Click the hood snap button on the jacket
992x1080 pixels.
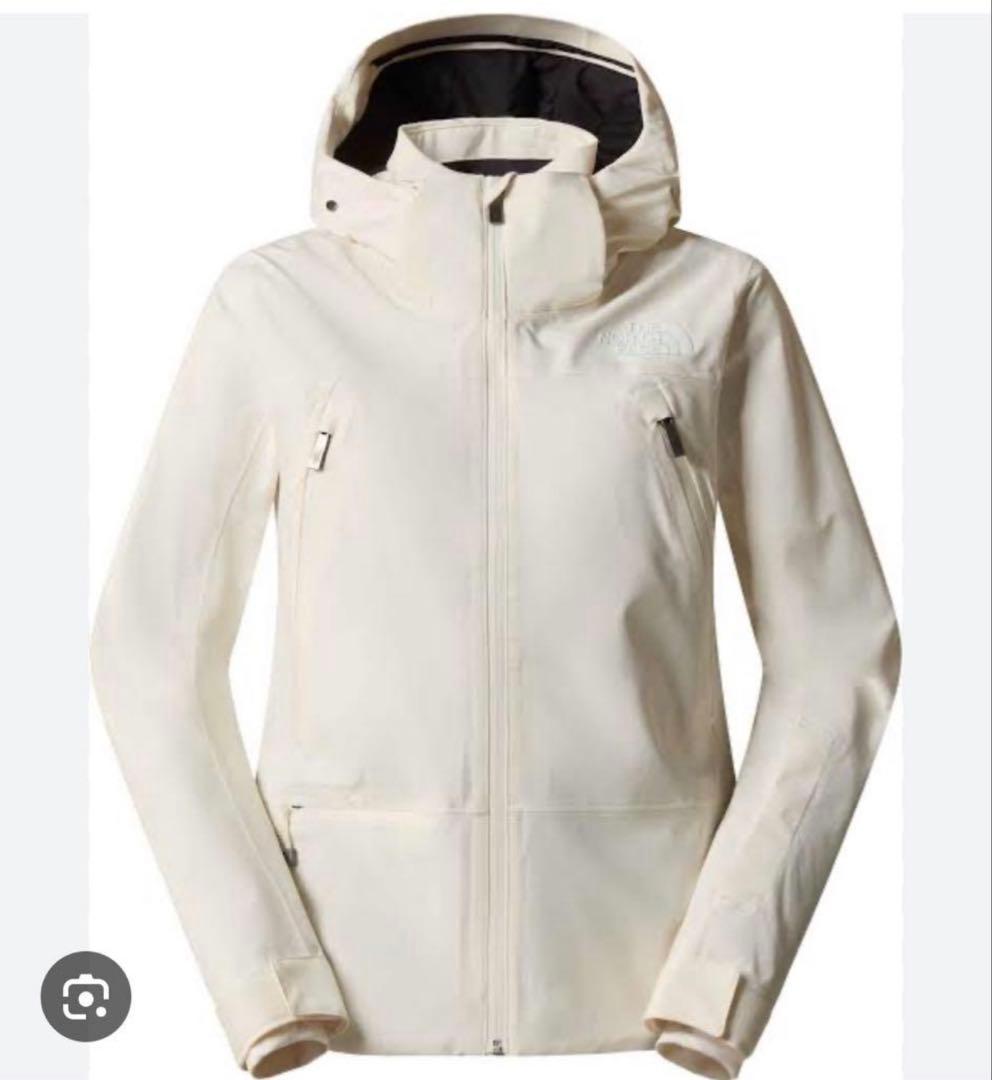click(333, 205)
